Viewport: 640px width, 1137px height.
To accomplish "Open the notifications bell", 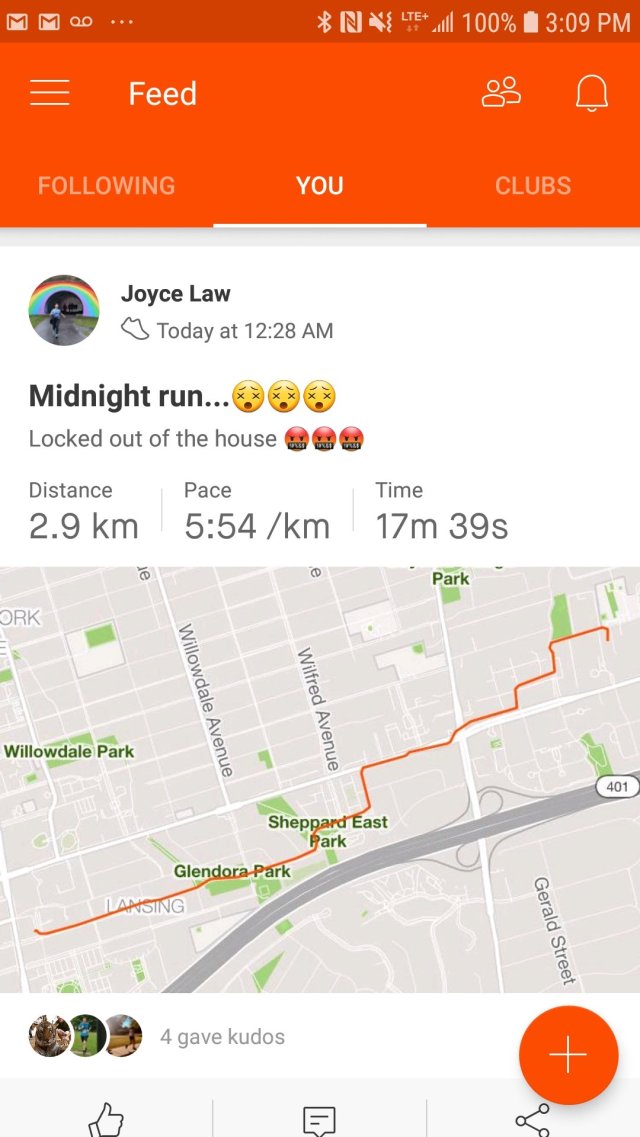I will 591,93.
